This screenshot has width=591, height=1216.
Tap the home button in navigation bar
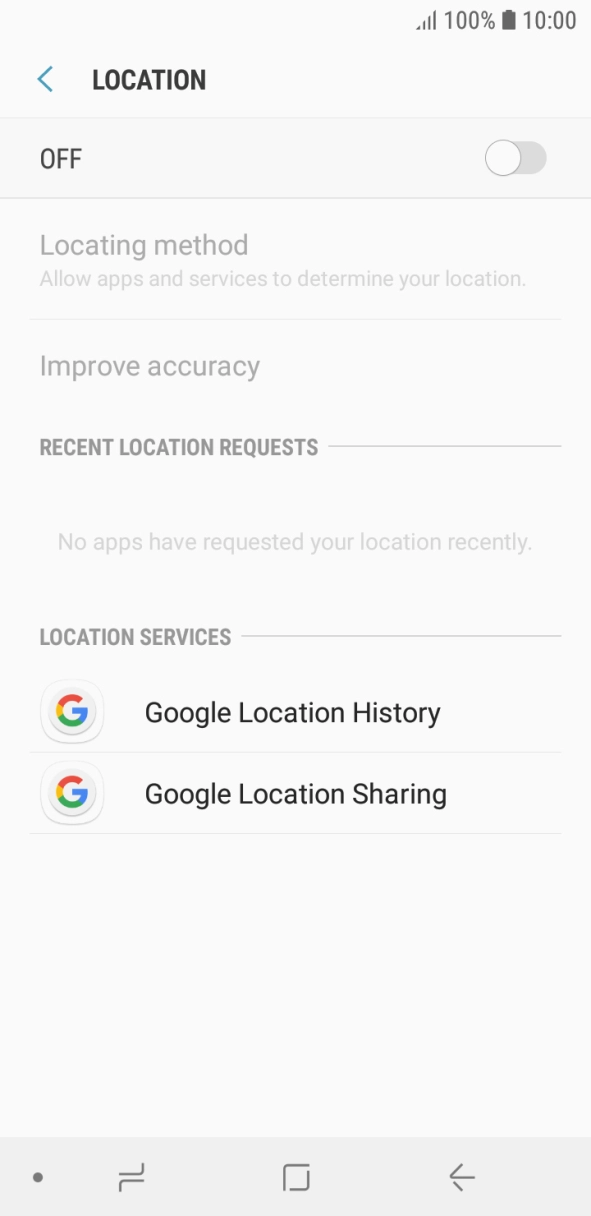point(296,1177)
